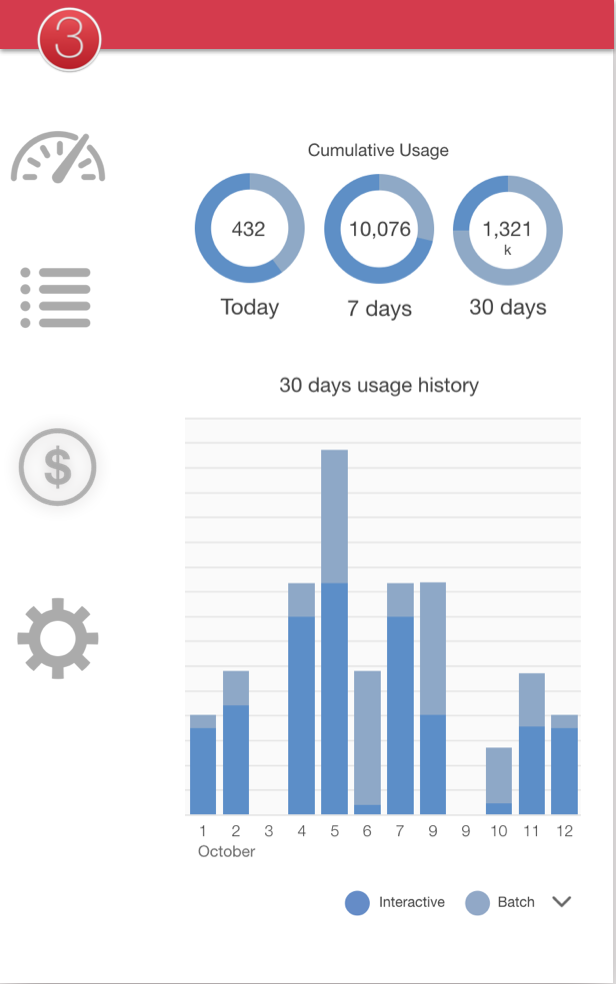Screen dimensions: 616x984
Task: Tap the red number 3 badge
Action: coord(70,39)
